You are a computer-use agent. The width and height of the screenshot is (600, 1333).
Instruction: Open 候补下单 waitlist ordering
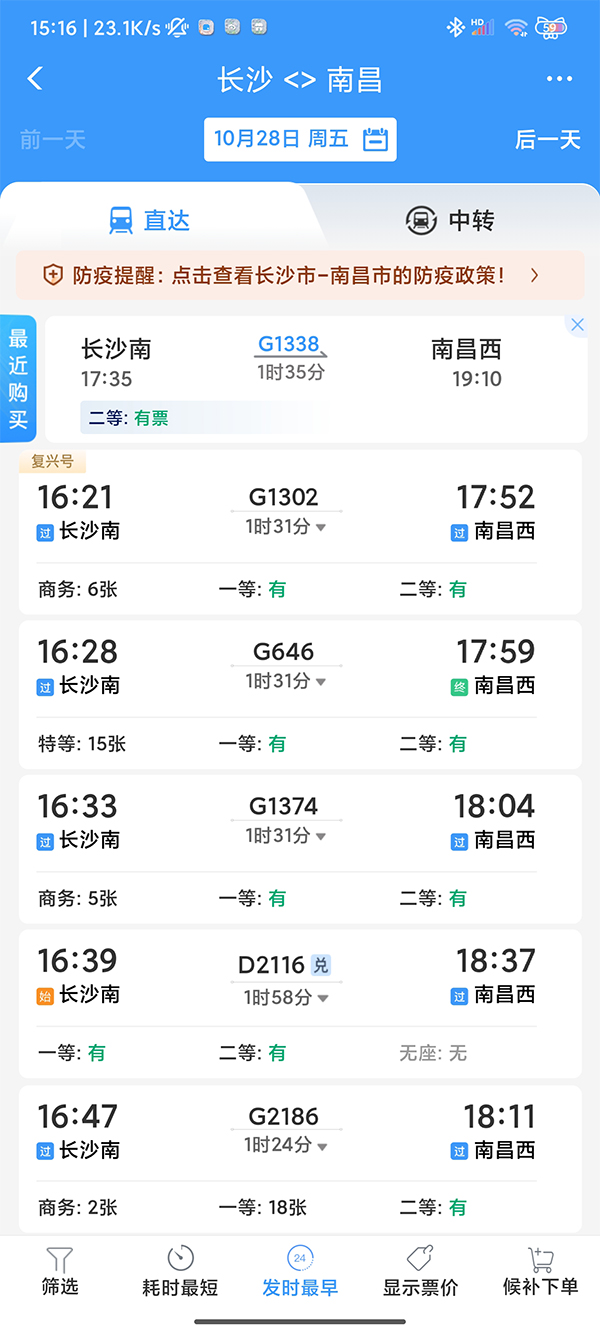[x=540, y=1271]
